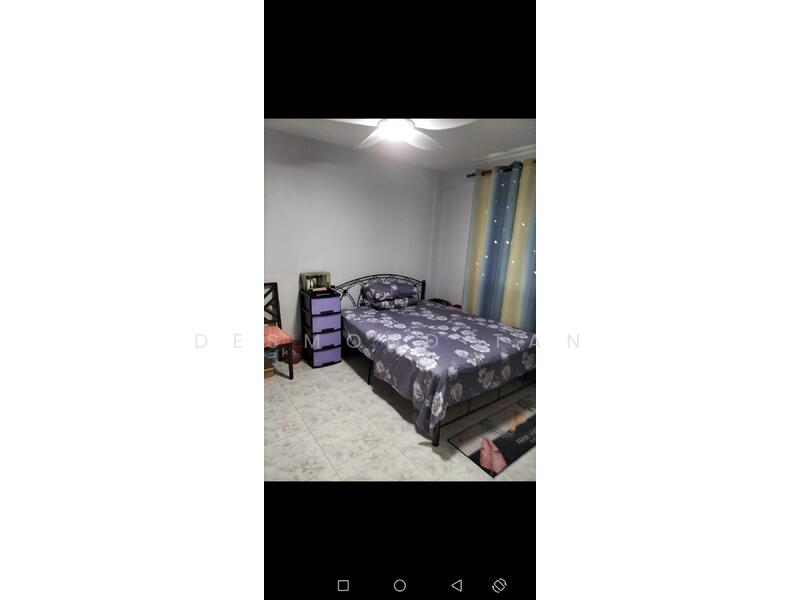Go back using the triangle button
The height and width of the screenshot is (600, 800).
(x=456, y=585)
